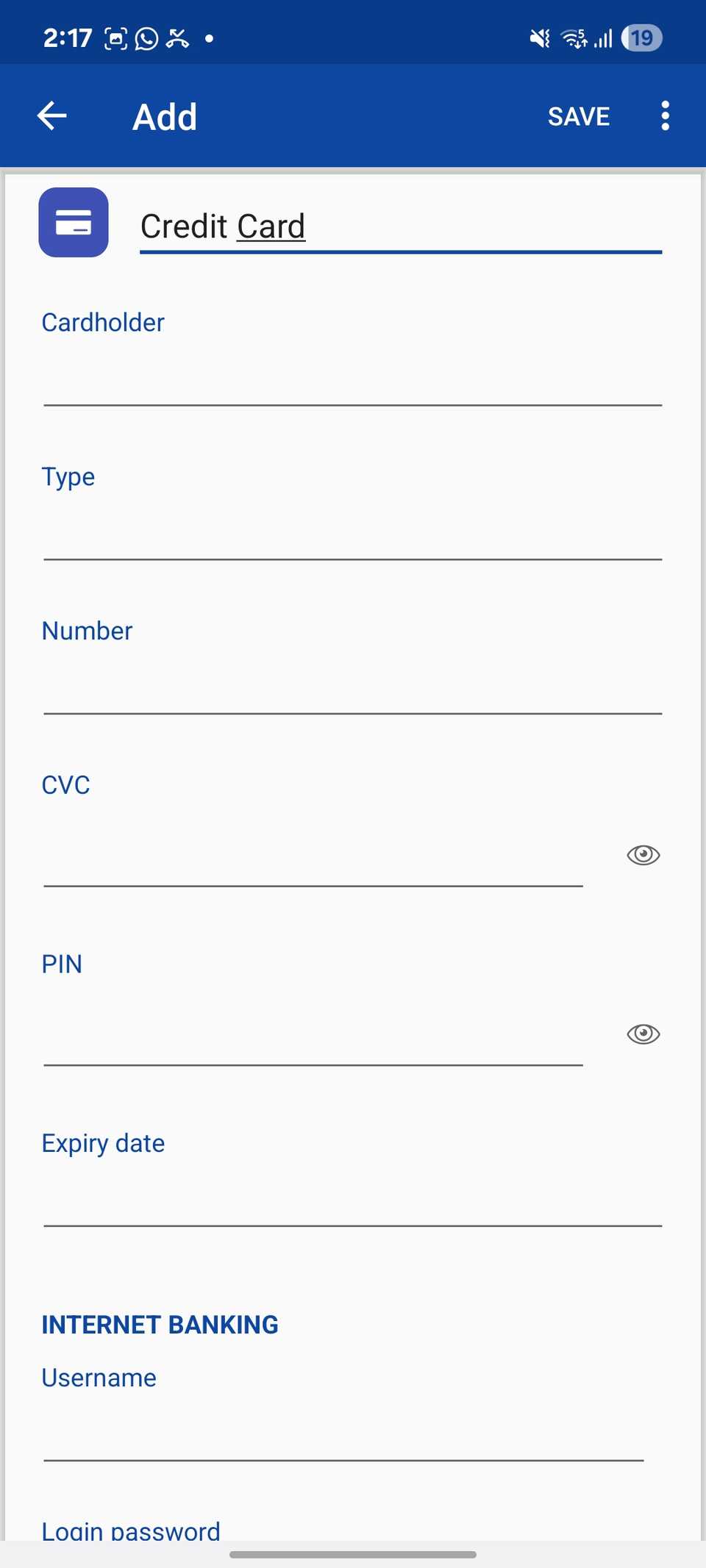Click the cellular signal strength icon
Viewport: 706px width, 1568px height.
click(x=603, y=38)
